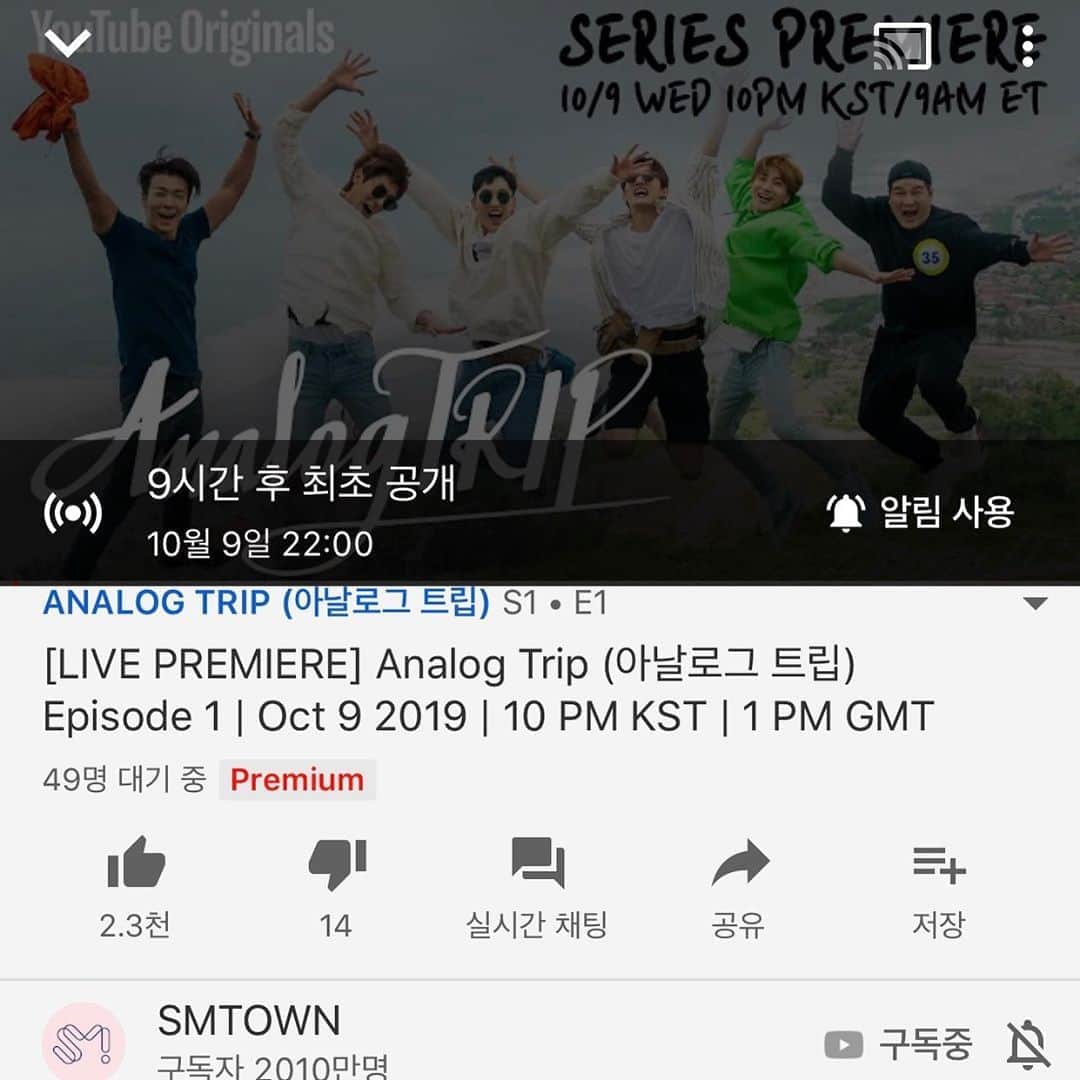Toggle SMTOWN channel notification bell
Viewport: 1080px width, 1080px height.
tap(1027, 1045)
